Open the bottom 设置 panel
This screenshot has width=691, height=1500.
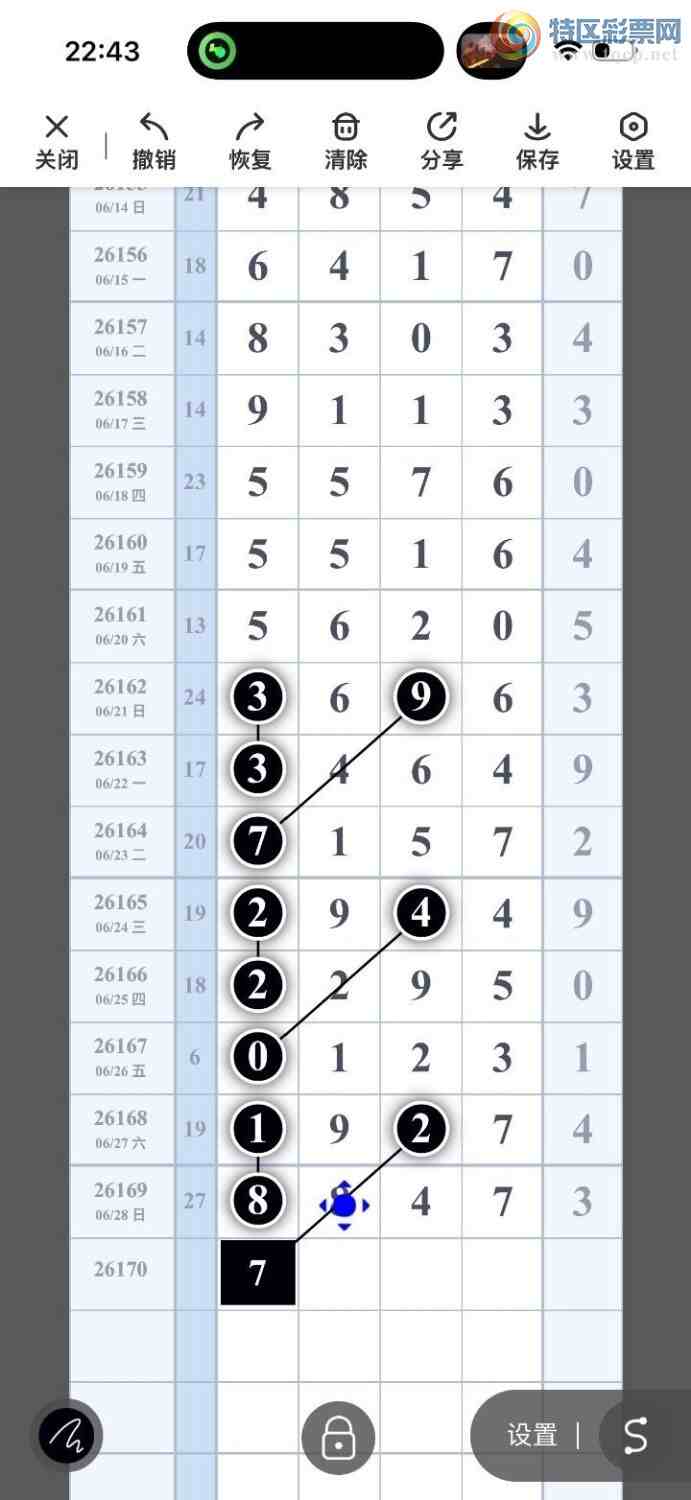coord(532,1436)
